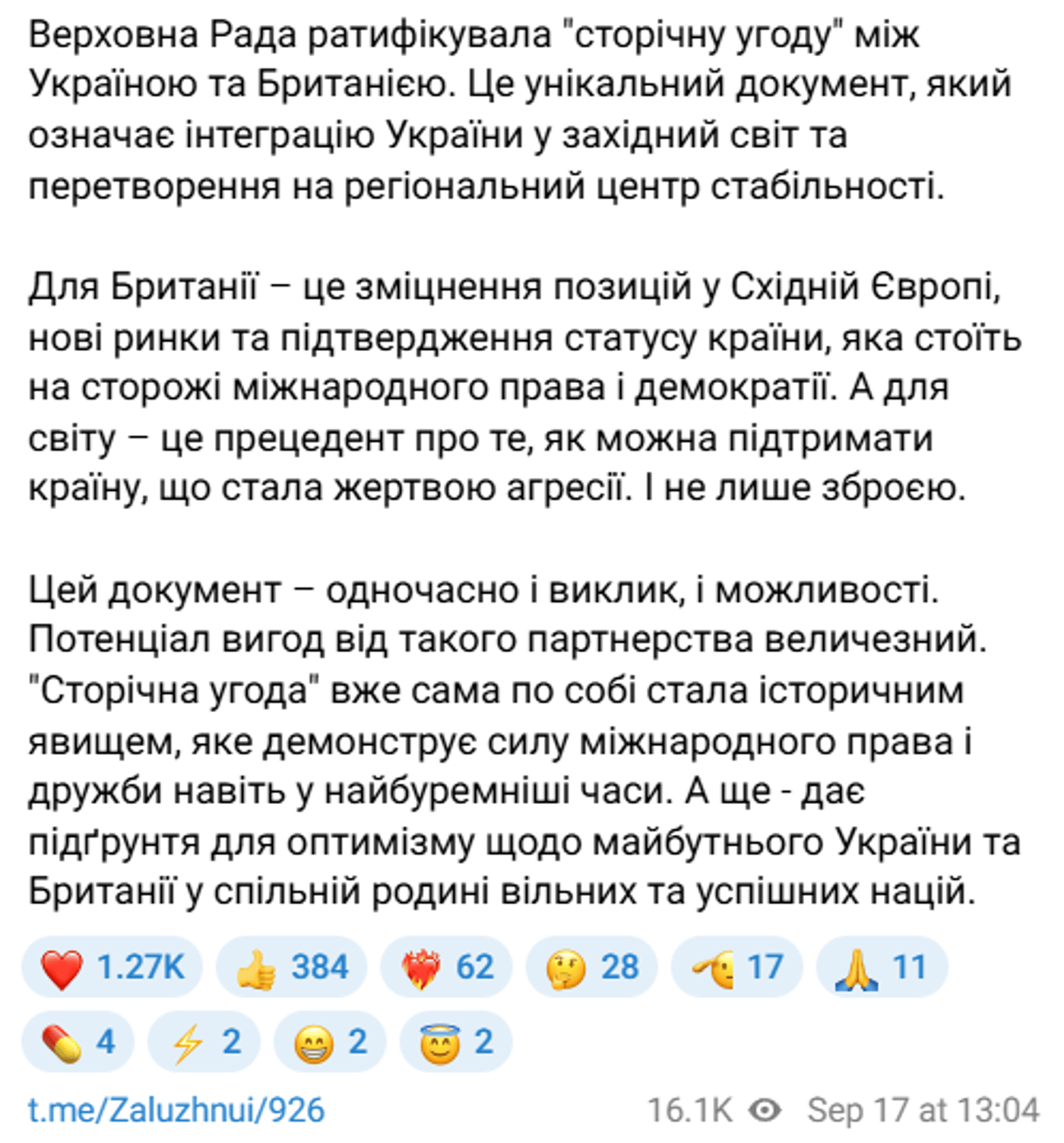This screenshot has width=1064, height=1143.
Task: Tap the red heart reaction
Action: 64,967
